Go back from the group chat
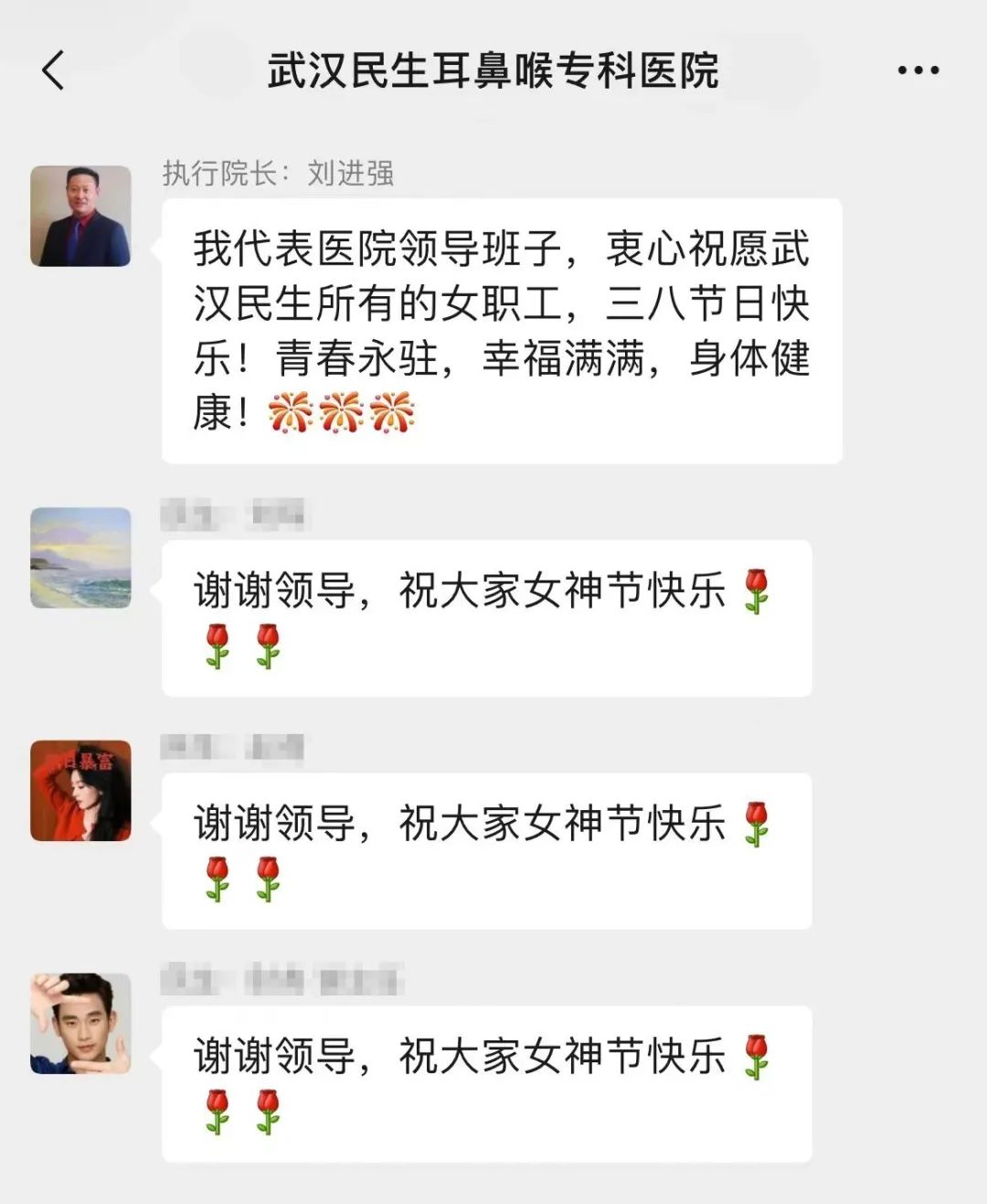This screenshot has height=1204, width=987. (54, 70)
